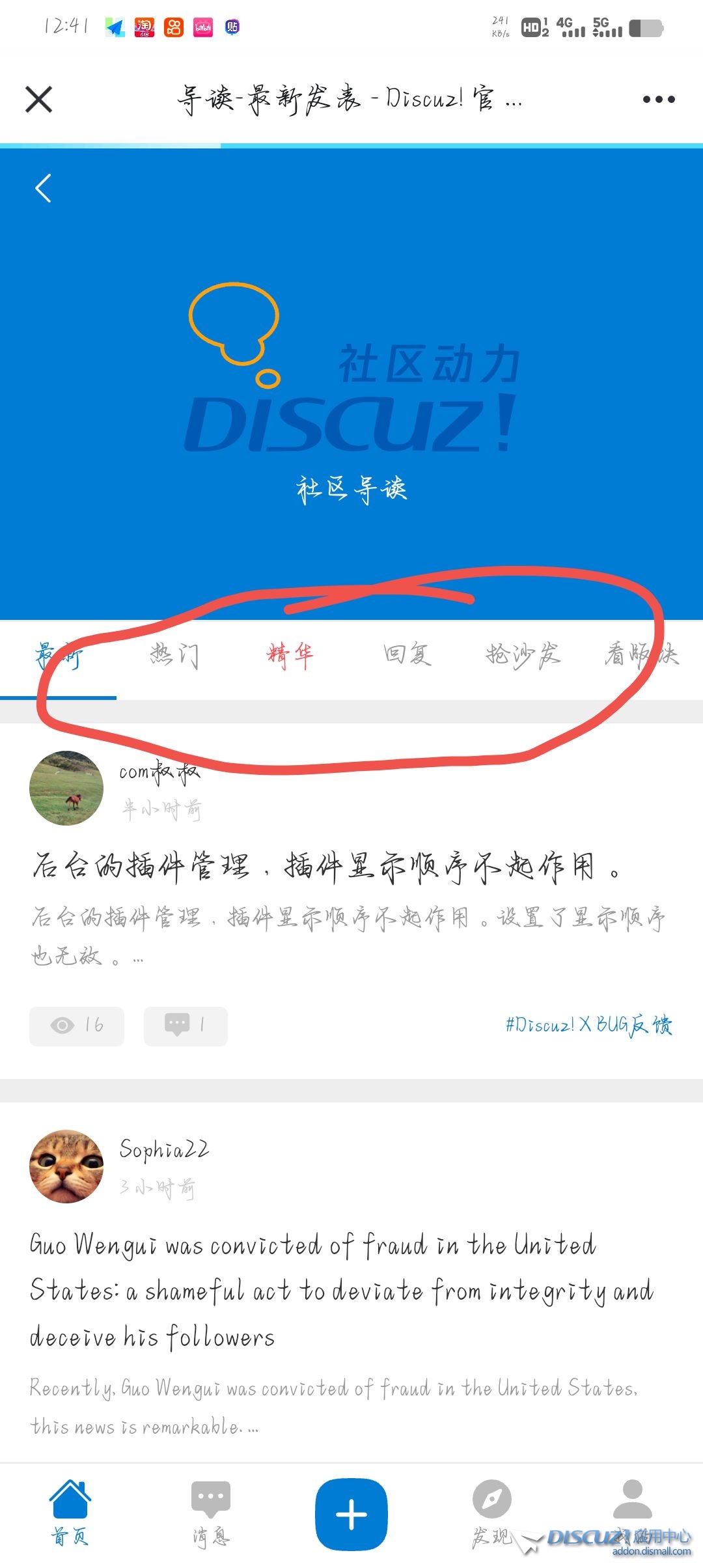View Sophia22's profile avatar
703x1568 pixels.
pyautogui.click(x=66, y=1166)
